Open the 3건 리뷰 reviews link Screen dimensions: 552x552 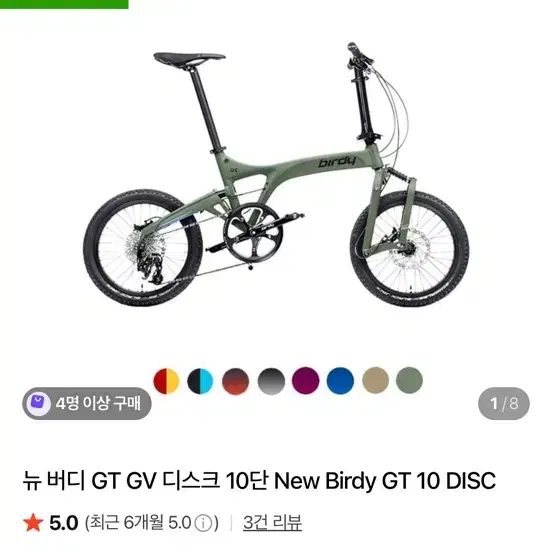point(272,522)
